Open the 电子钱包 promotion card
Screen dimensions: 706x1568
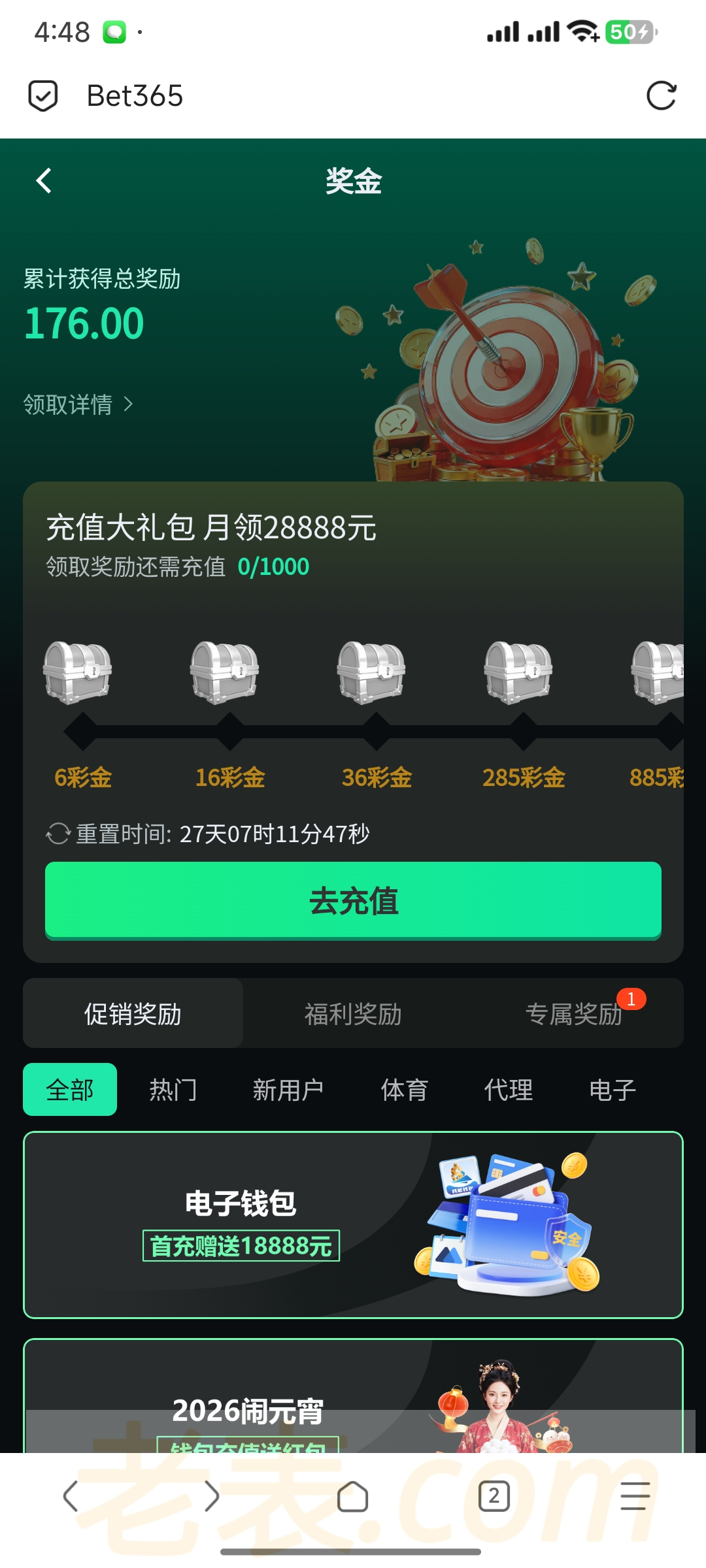click(353, 1225)
